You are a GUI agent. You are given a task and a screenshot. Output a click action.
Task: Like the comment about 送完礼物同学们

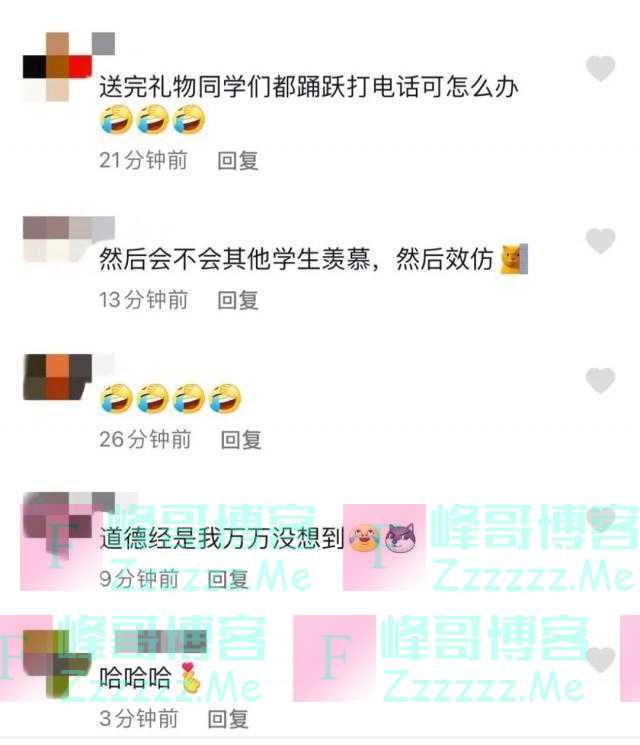[x=600, y=69]
